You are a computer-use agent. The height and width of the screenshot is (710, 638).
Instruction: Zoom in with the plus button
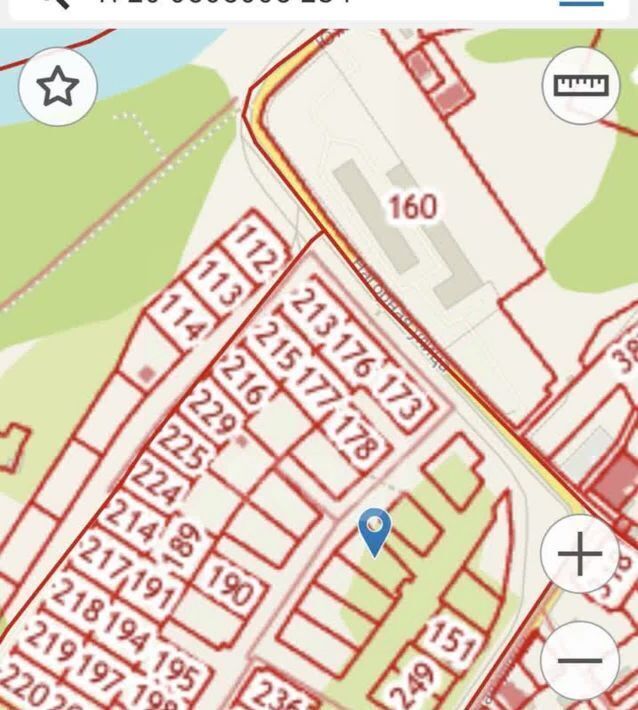pyautogui.click(x=579, y=554)
